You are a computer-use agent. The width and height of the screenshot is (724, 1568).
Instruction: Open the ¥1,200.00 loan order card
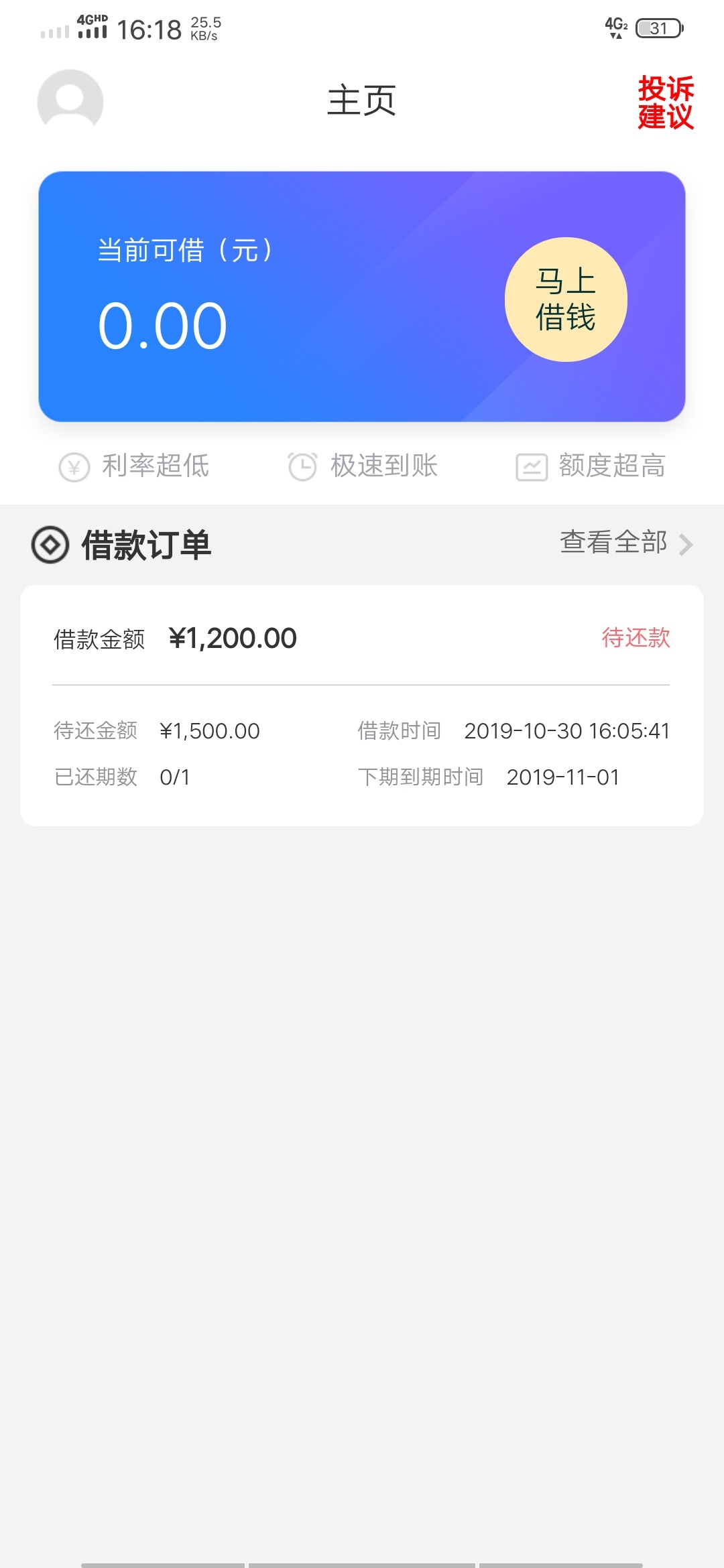362,706
